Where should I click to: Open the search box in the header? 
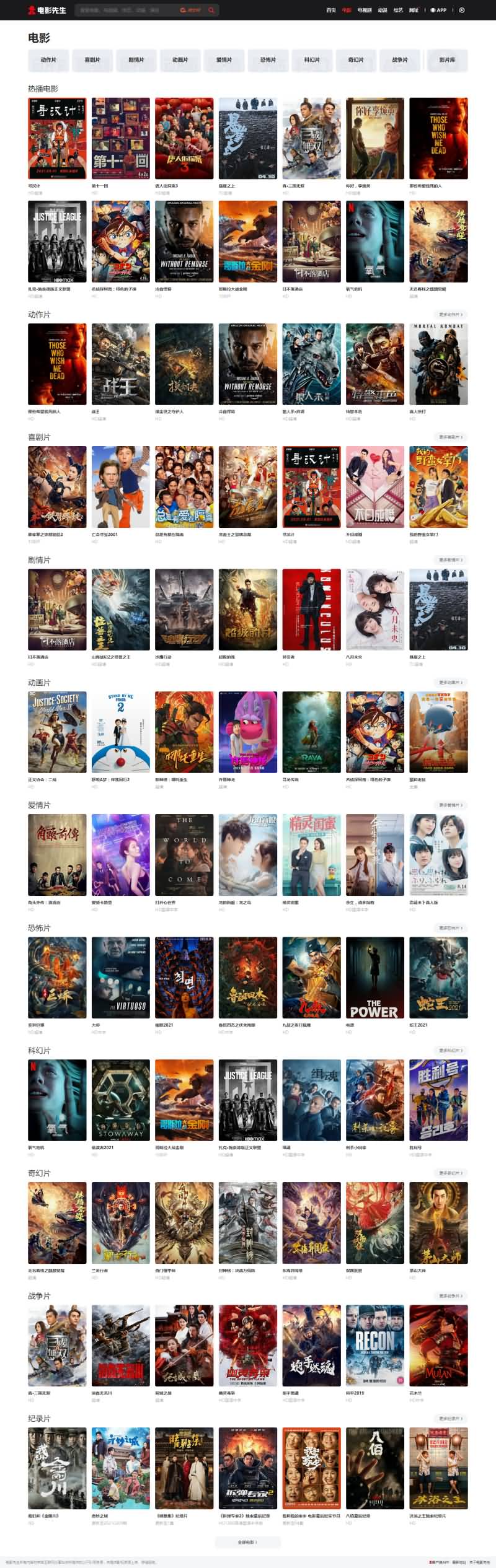pos(124,10)
